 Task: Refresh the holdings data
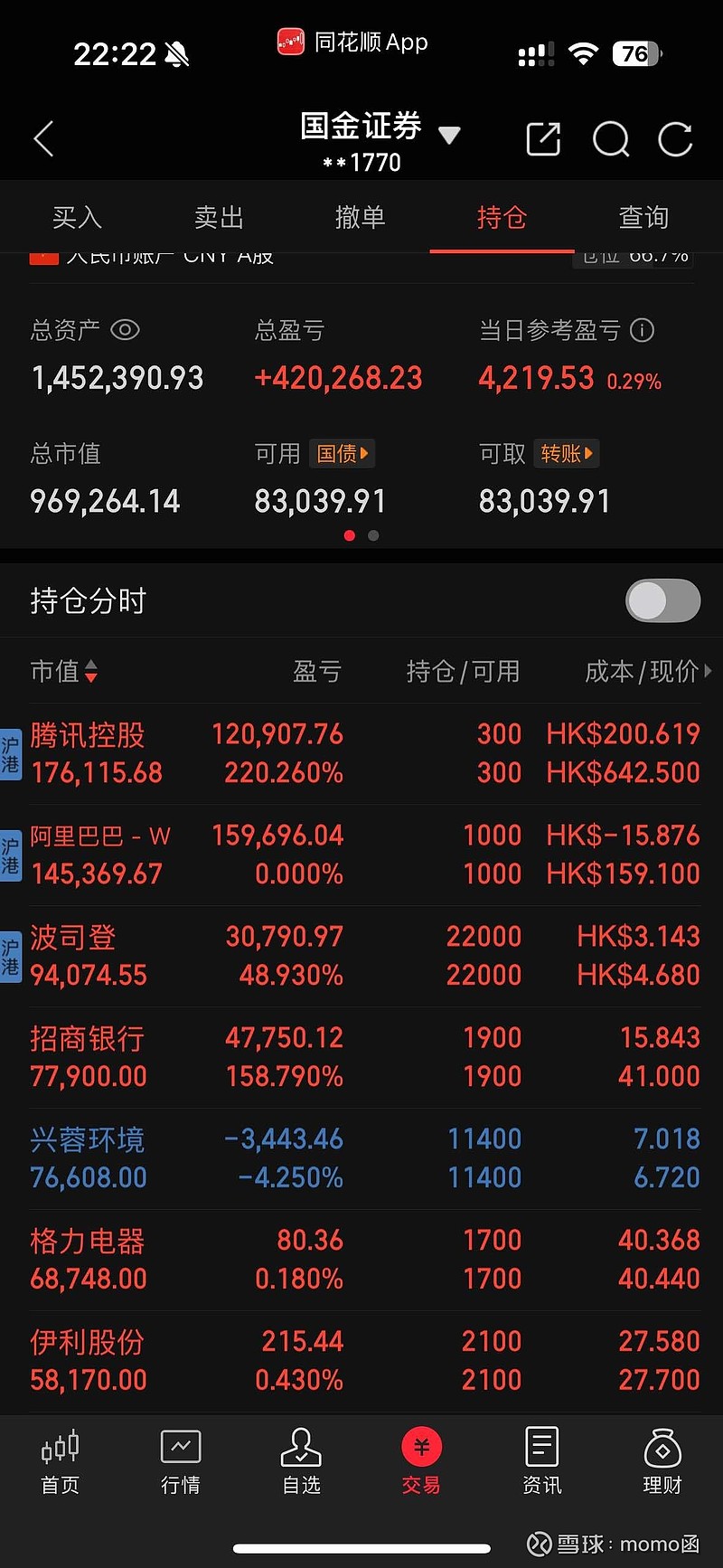(x=675, y=139)
